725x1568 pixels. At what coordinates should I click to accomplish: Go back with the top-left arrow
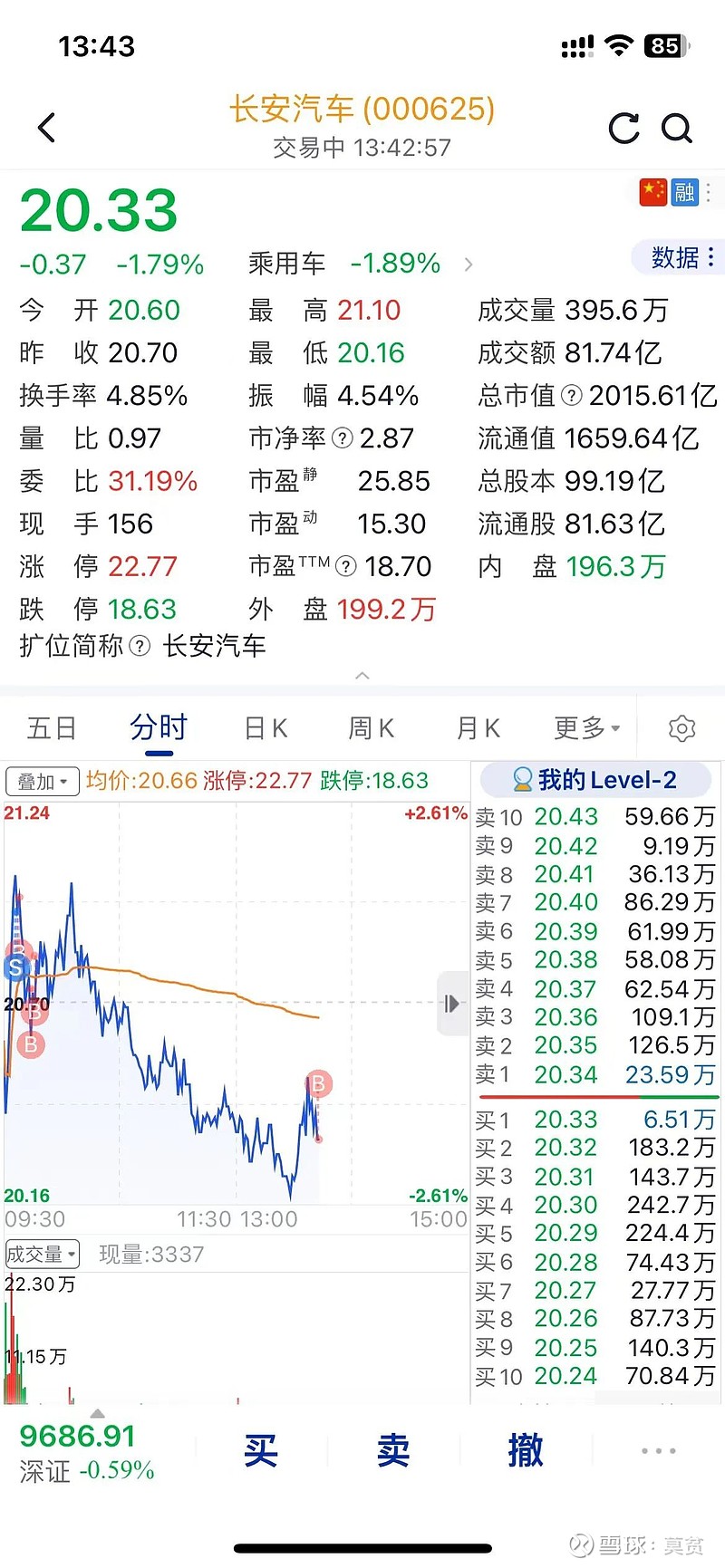click(47, 128)
